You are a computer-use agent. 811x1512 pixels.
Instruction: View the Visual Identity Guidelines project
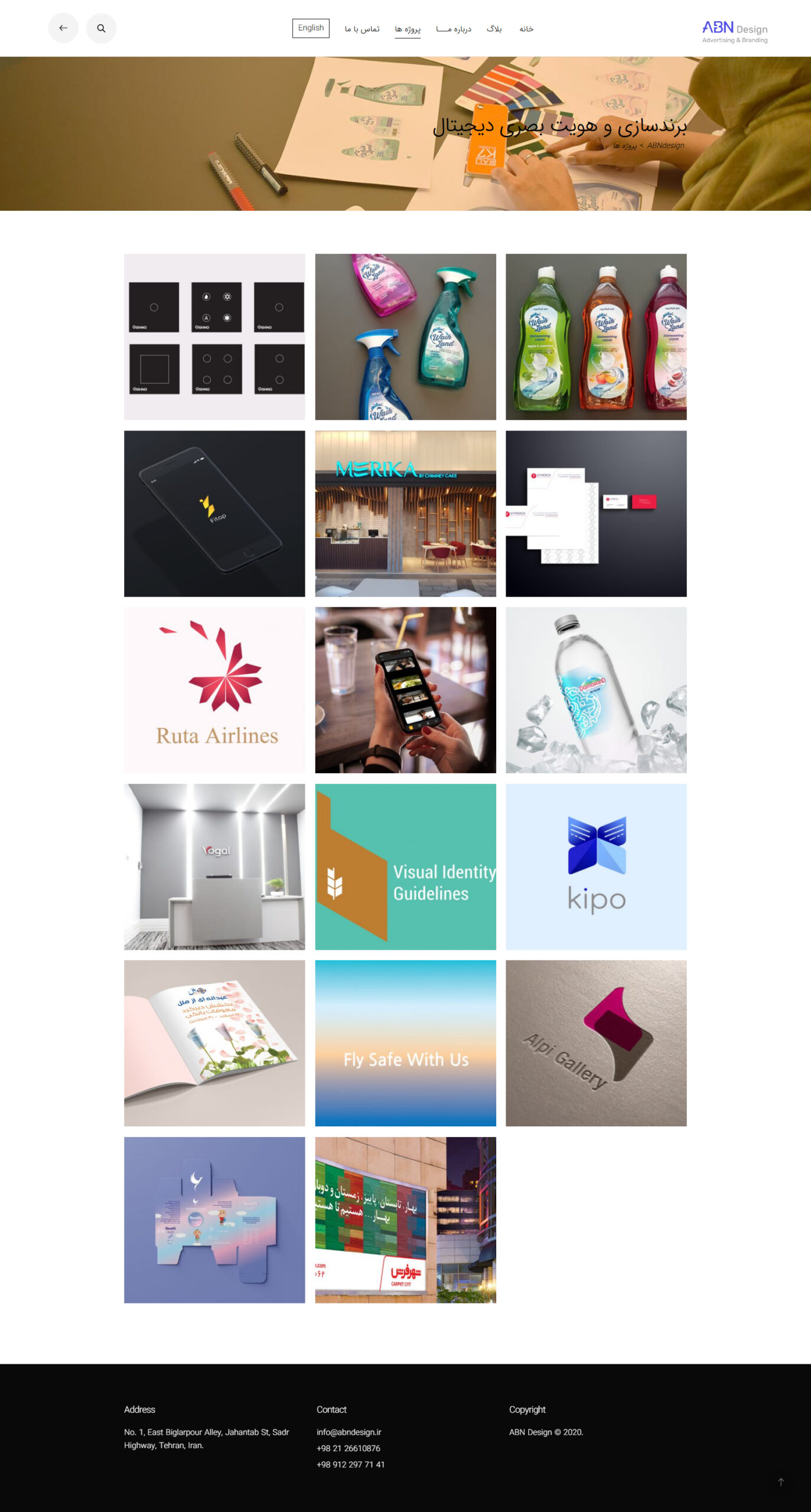pos(405,866)
